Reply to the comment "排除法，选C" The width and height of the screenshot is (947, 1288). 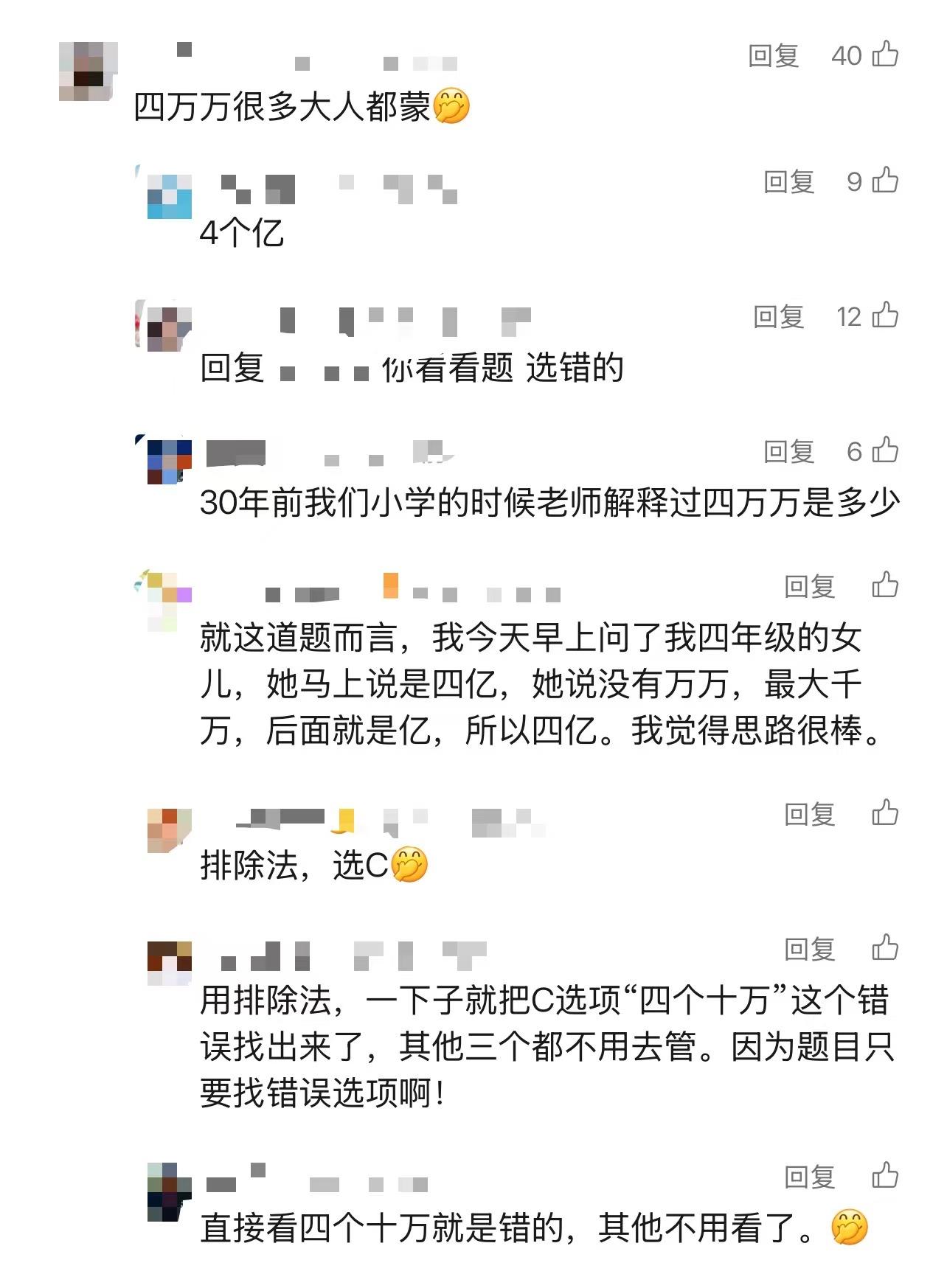point(809,815)
